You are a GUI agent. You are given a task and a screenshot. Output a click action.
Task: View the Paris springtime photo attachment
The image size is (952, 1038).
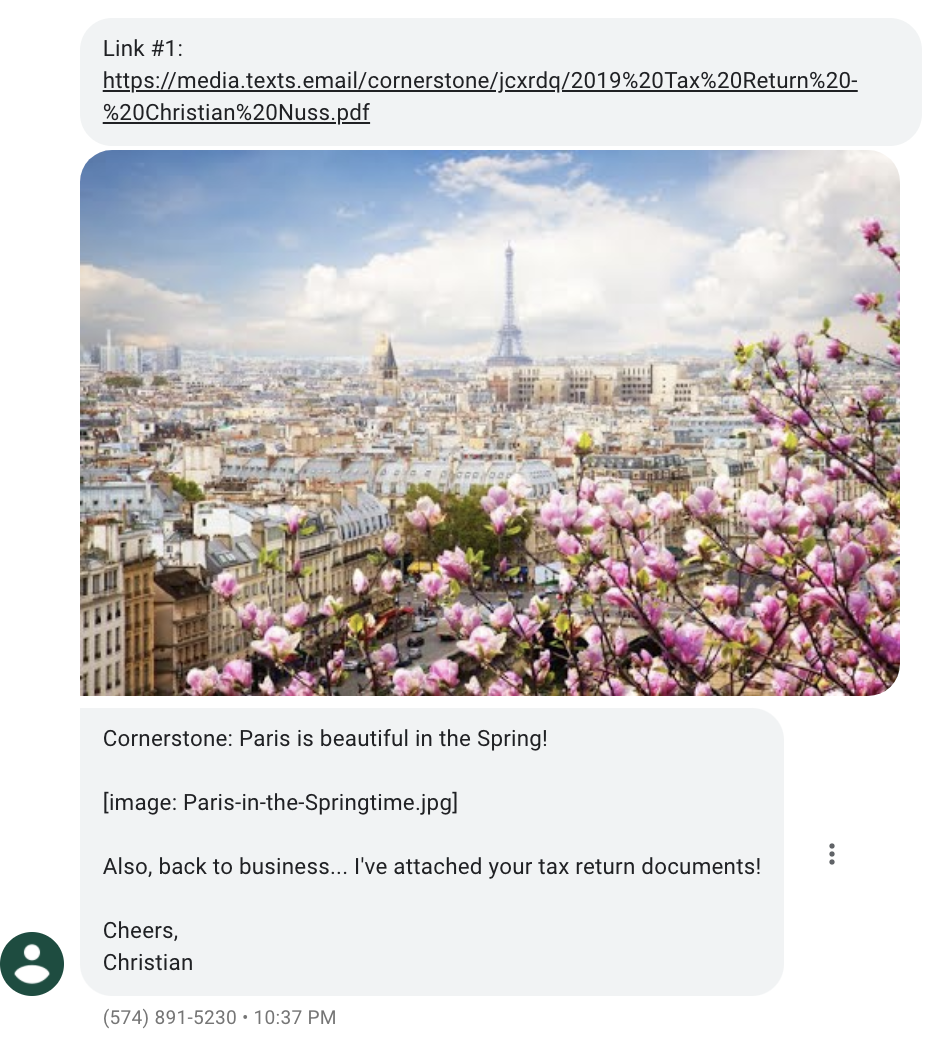490,423
